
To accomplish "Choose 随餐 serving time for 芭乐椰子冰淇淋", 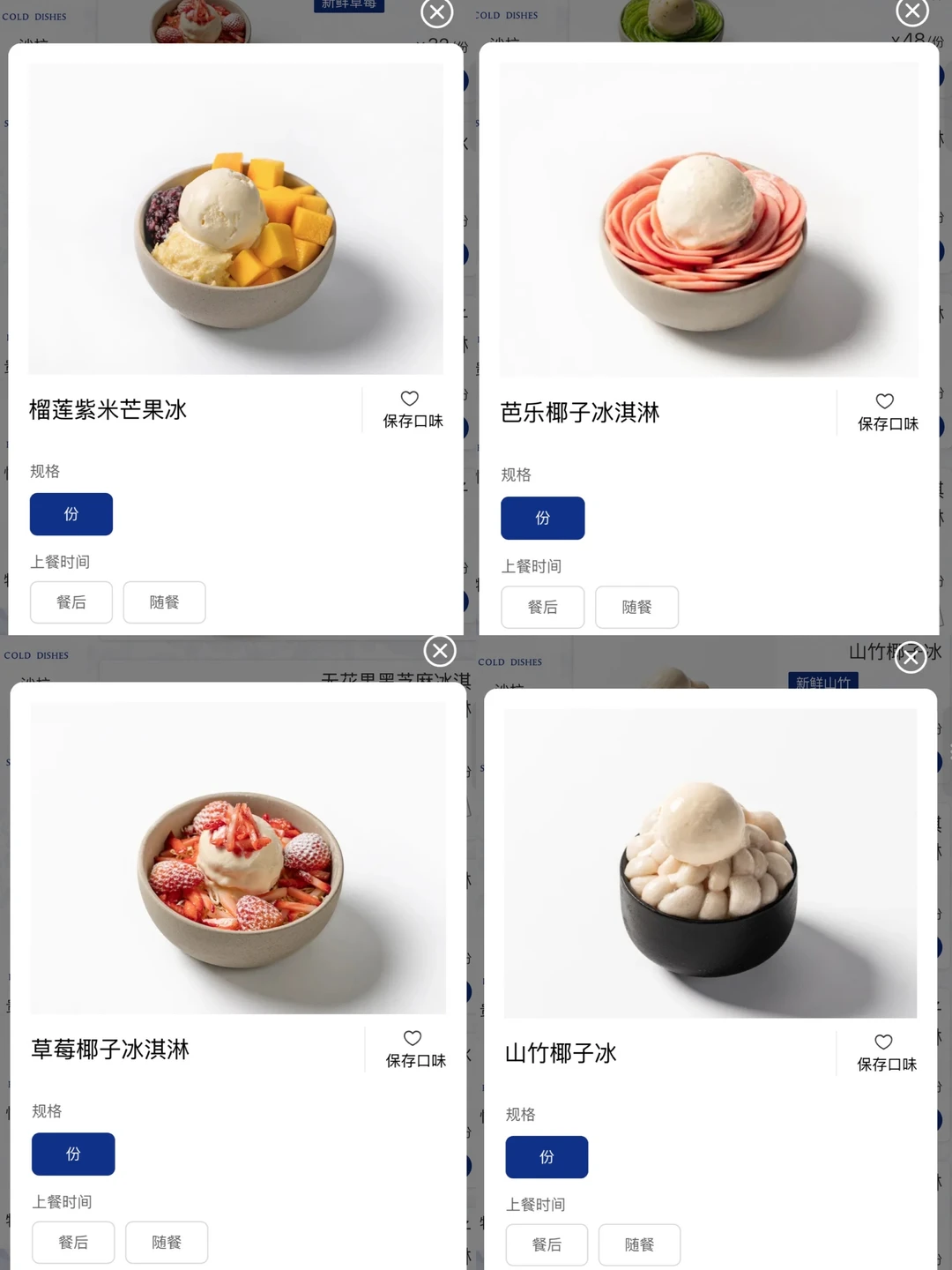I will pos(636,607).
